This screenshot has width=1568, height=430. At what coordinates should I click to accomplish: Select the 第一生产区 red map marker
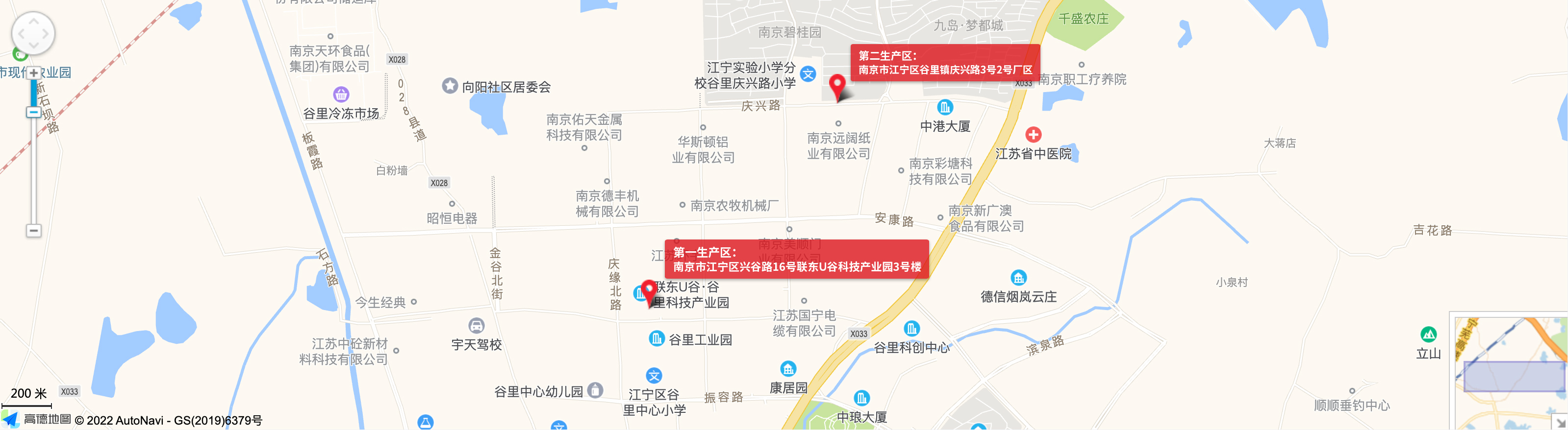coord(649,292)
